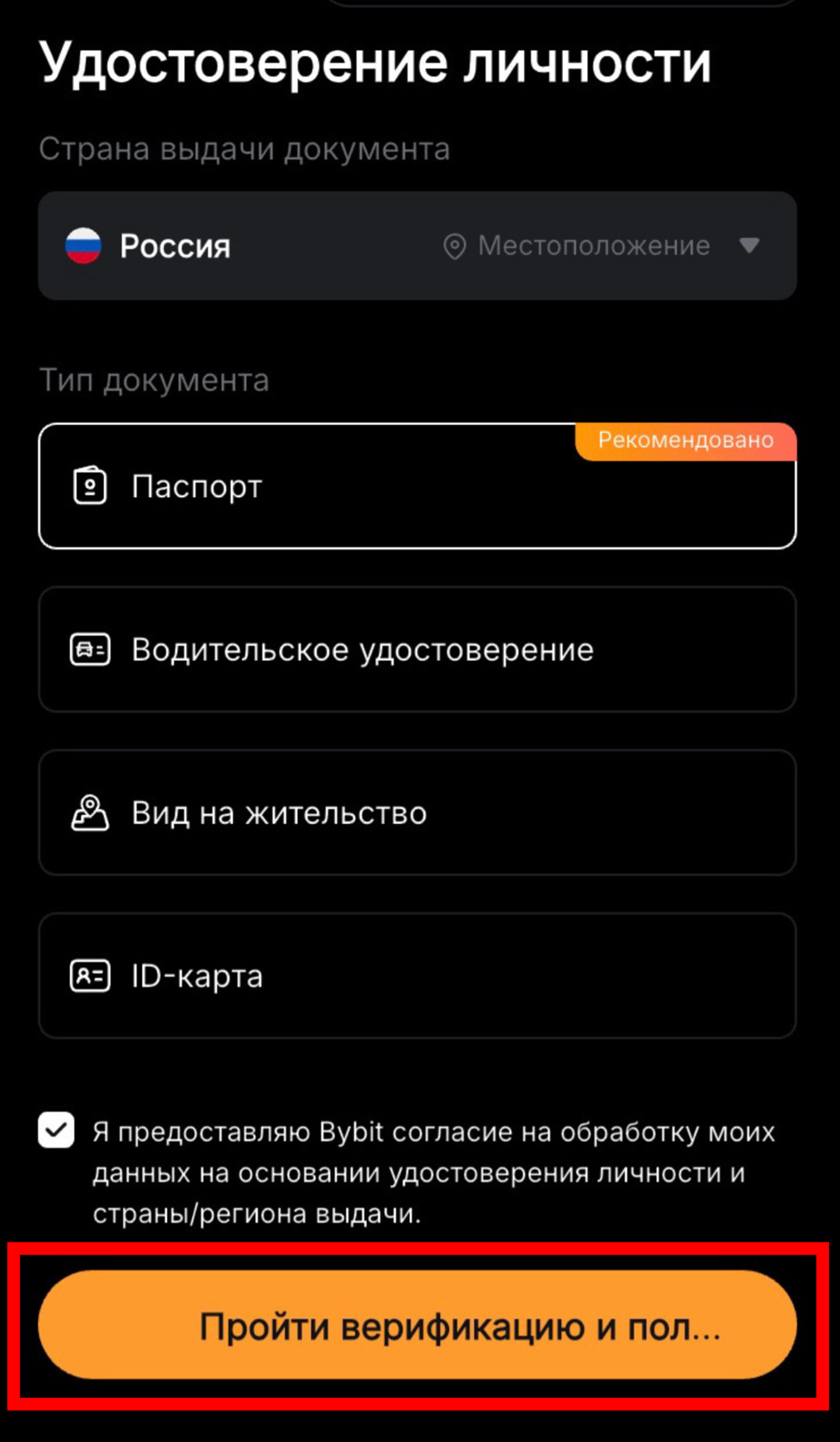Image resolution: width=840 pixels, height=1442 pixels.
Task: Pick ID-карта as document type
Action: (417, 976)
